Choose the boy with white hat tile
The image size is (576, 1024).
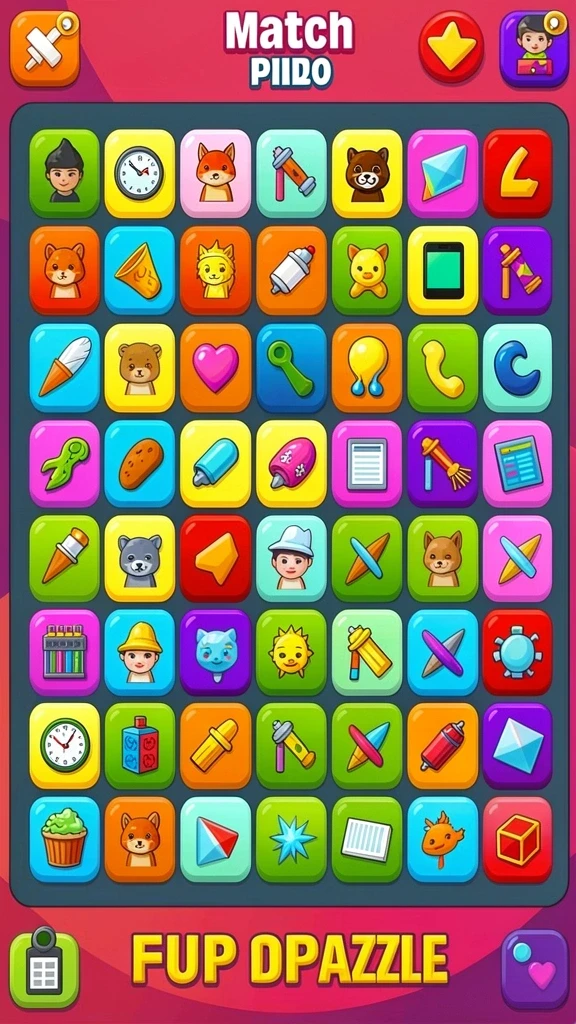point(291,558)
